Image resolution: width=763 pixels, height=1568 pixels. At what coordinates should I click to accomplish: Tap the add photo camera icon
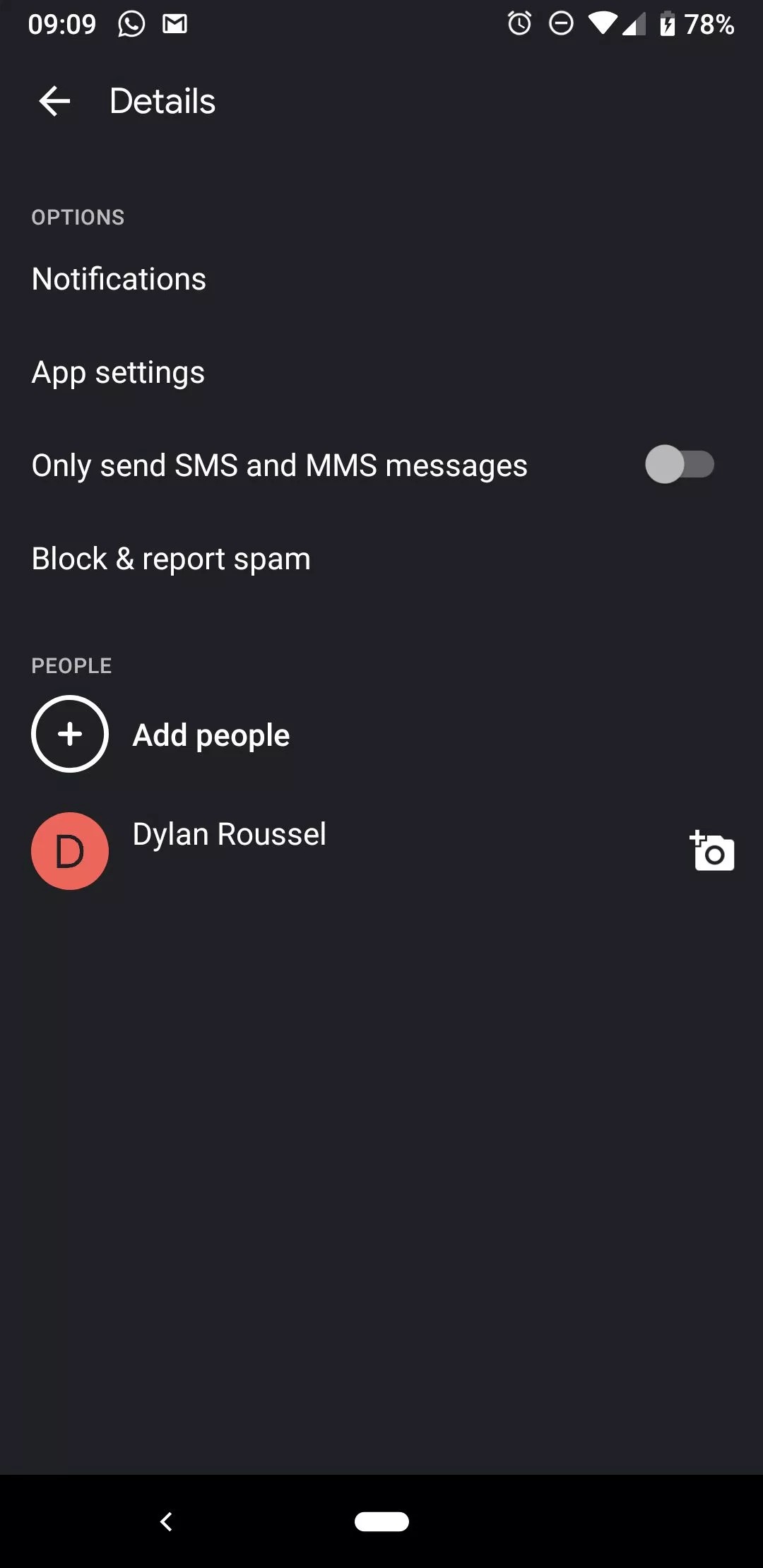pyautogui.click(x=712, y=851)
